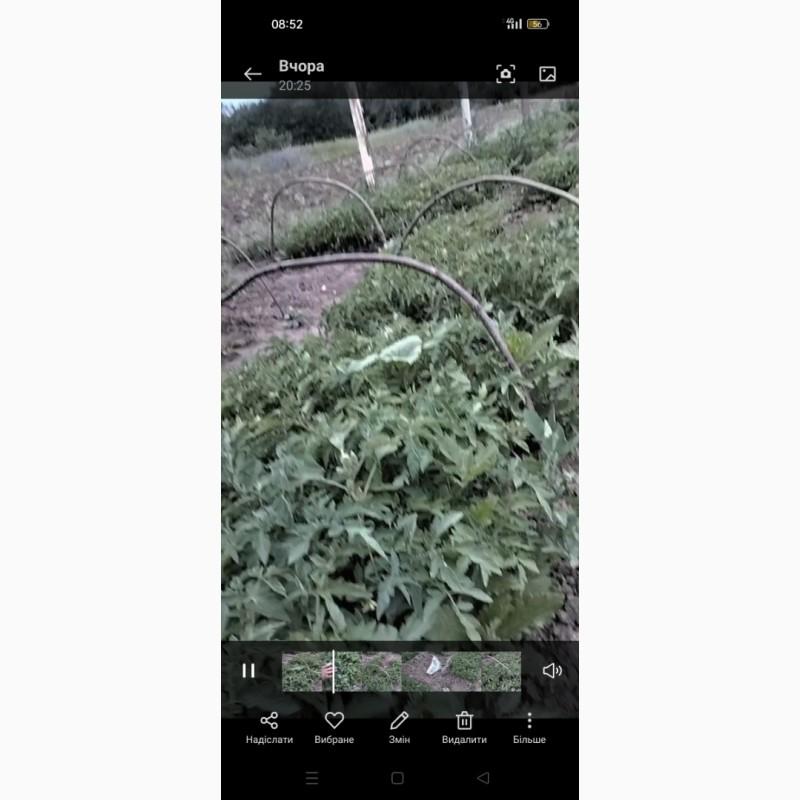Open the Більше more options menu
Image resolution: width=800 pixels, height=800 pixels.
tap(530, 729)
